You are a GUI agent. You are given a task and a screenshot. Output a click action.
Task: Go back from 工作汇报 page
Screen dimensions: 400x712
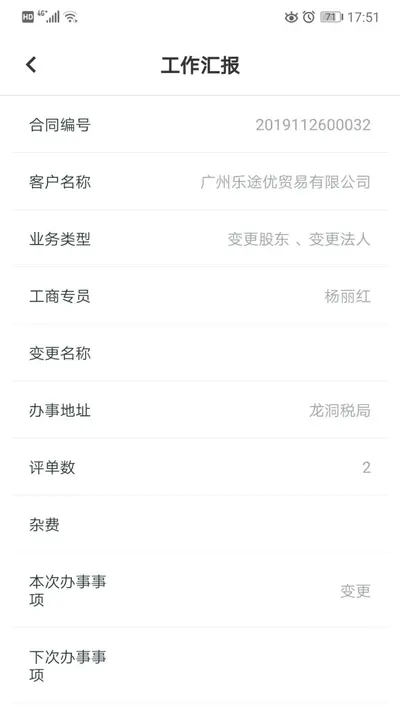[31, 65]
